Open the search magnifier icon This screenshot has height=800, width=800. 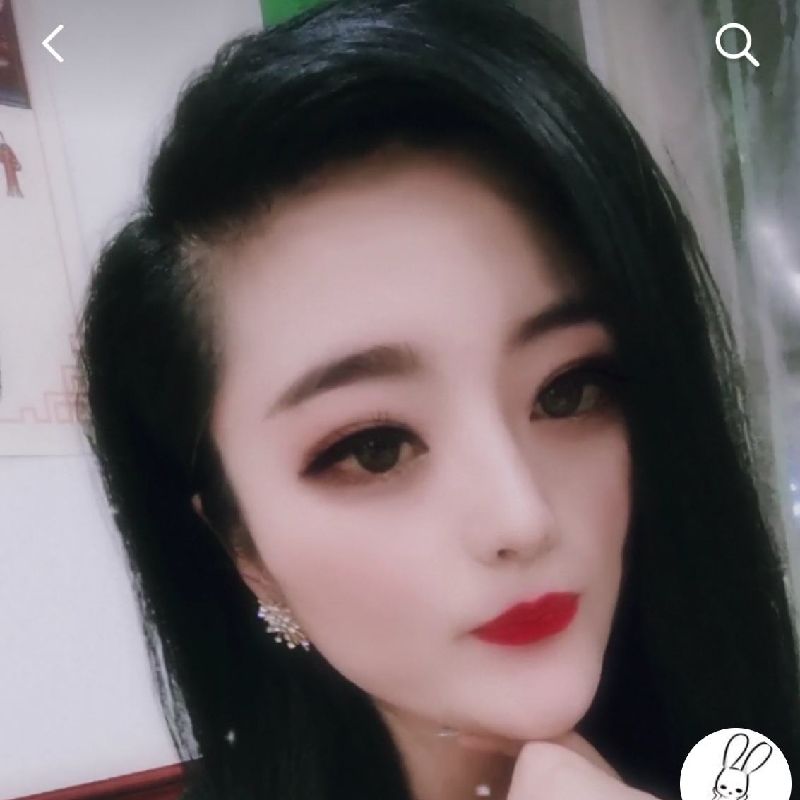coord(737,45)
